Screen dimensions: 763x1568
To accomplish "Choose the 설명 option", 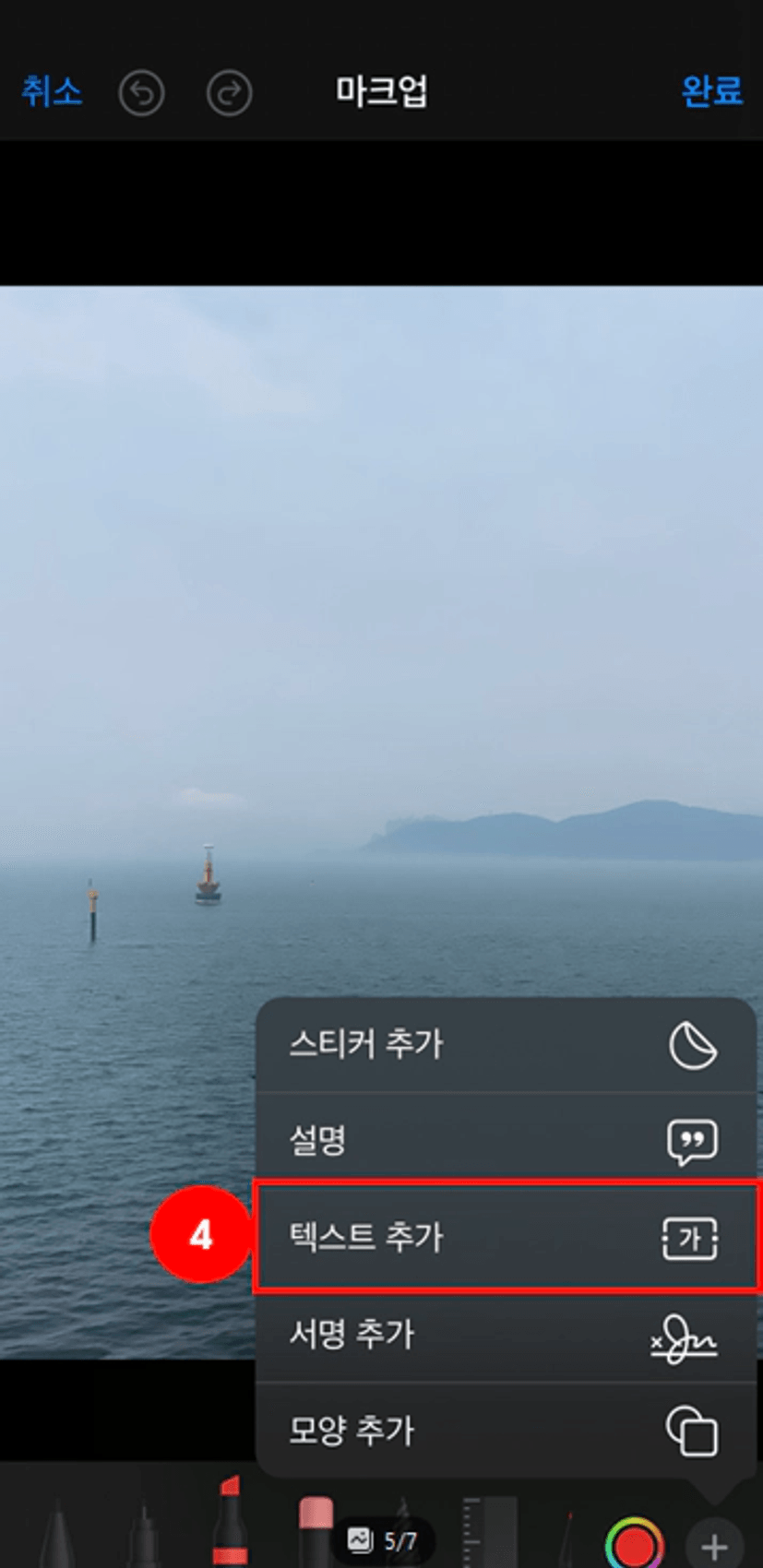I will pyautogui.click(x=505, y=1141).
